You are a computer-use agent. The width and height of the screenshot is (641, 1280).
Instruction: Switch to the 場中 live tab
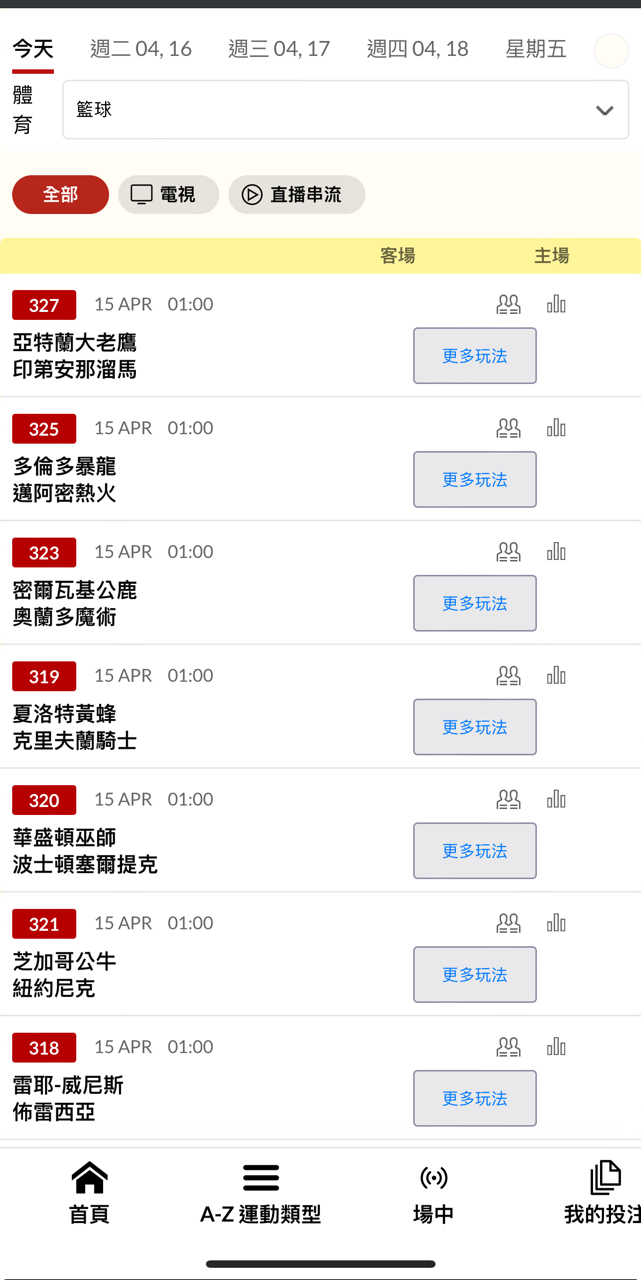[x=433, y=1193]
